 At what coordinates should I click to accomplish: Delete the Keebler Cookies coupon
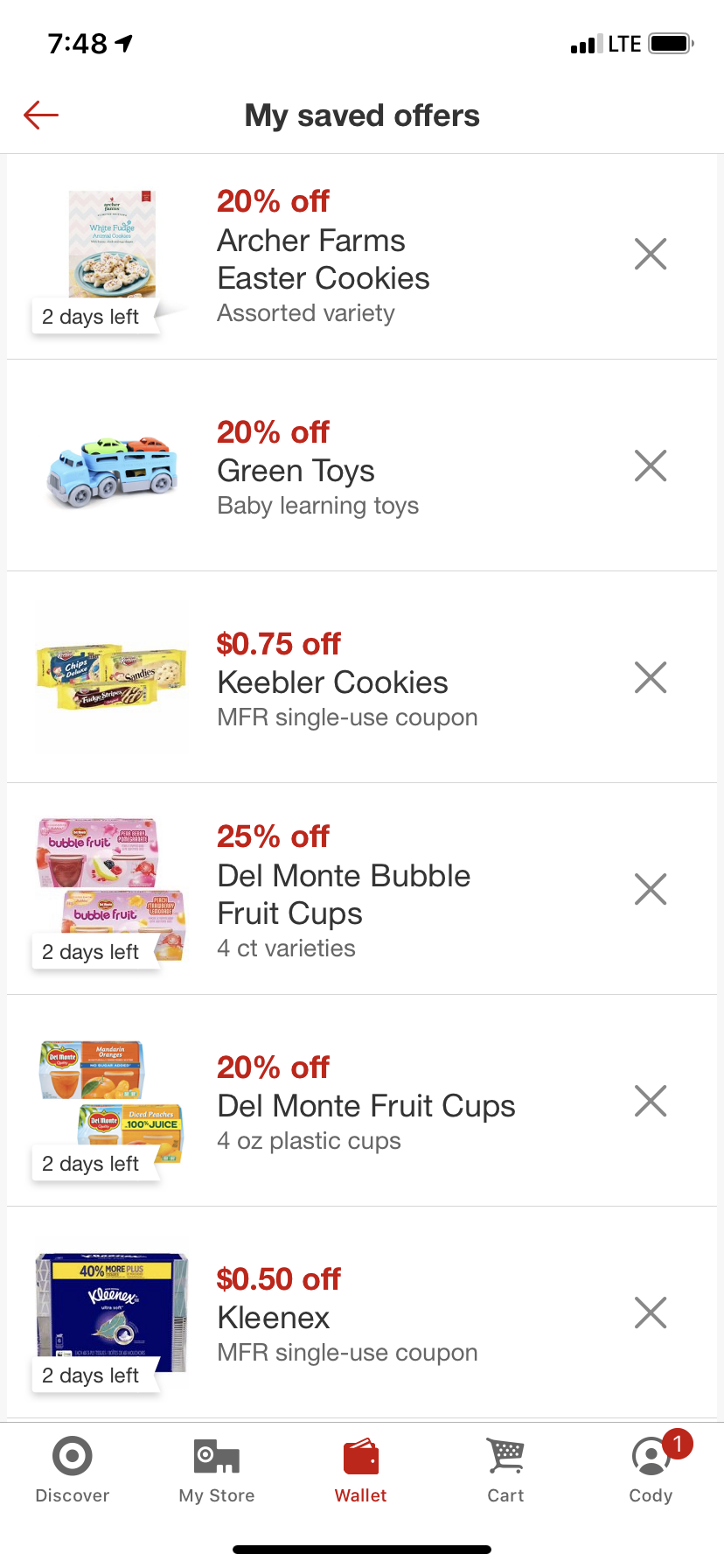(651, 678)
